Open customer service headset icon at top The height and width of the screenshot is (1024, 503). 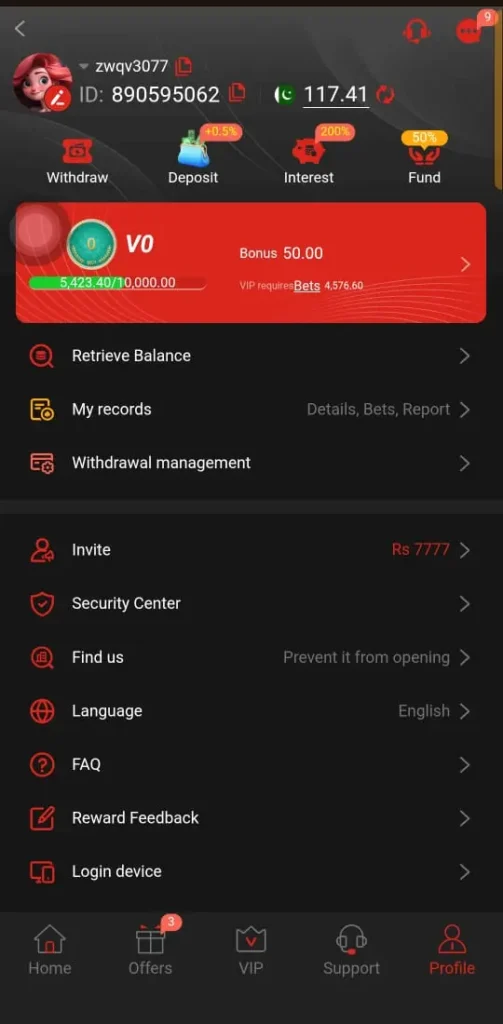pos(416,30)
